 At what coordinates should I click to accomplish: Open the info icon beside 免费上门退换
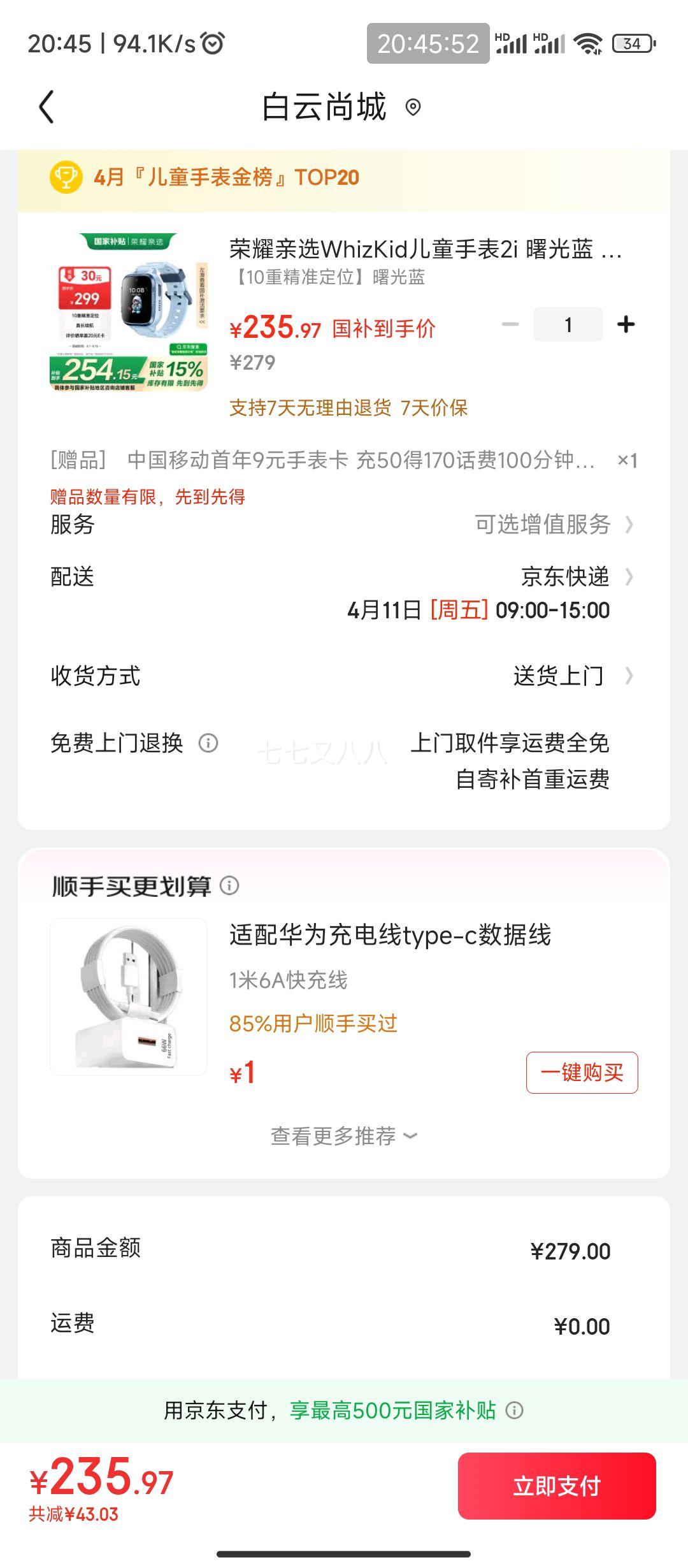click(210, 743)
